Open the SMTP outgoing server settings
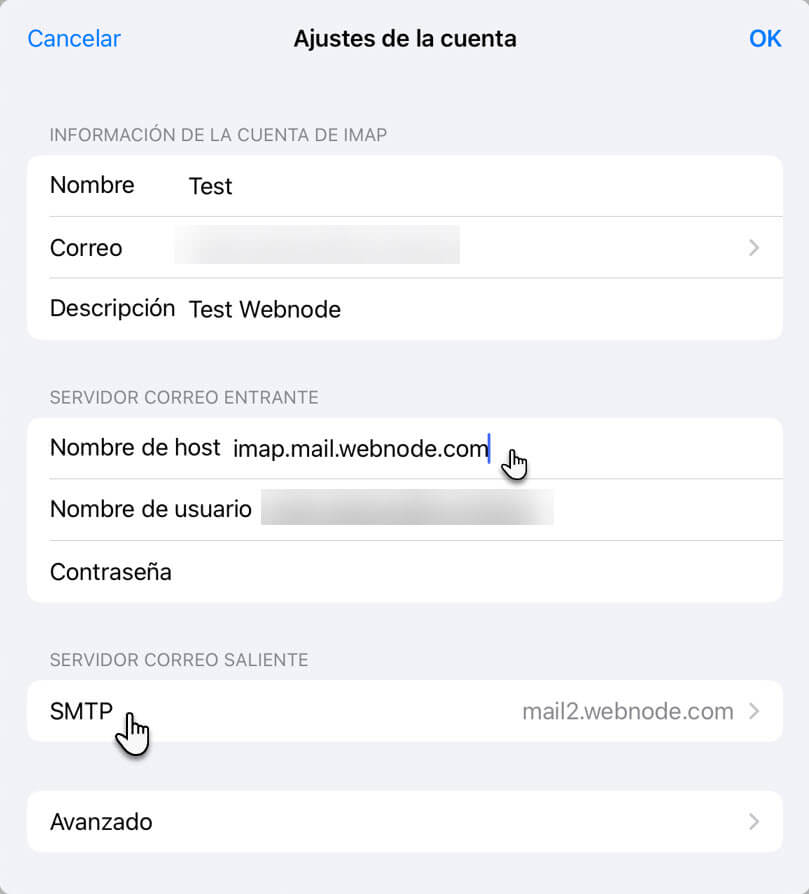The width and height of the screenshot is (809, 894). coord(404,712)
